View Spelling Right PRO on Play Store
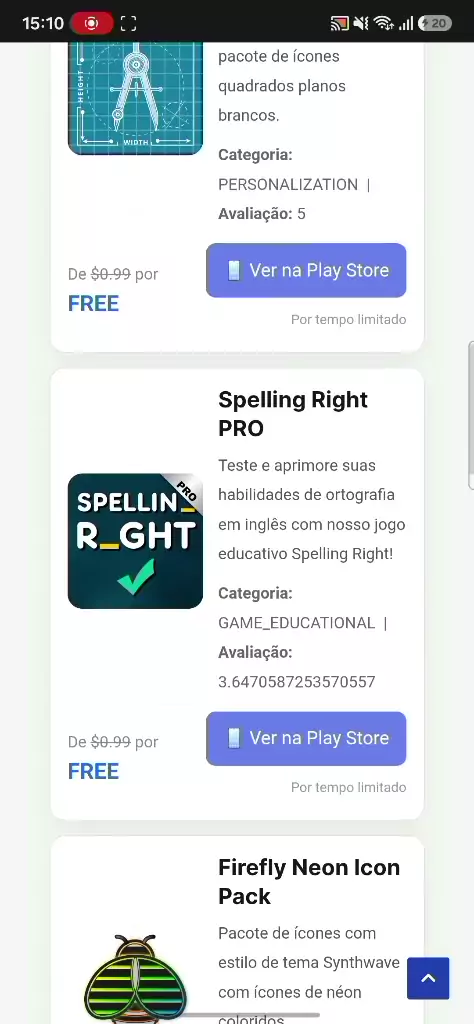The width and height of the screenshot is (474, 1024). 306,738
